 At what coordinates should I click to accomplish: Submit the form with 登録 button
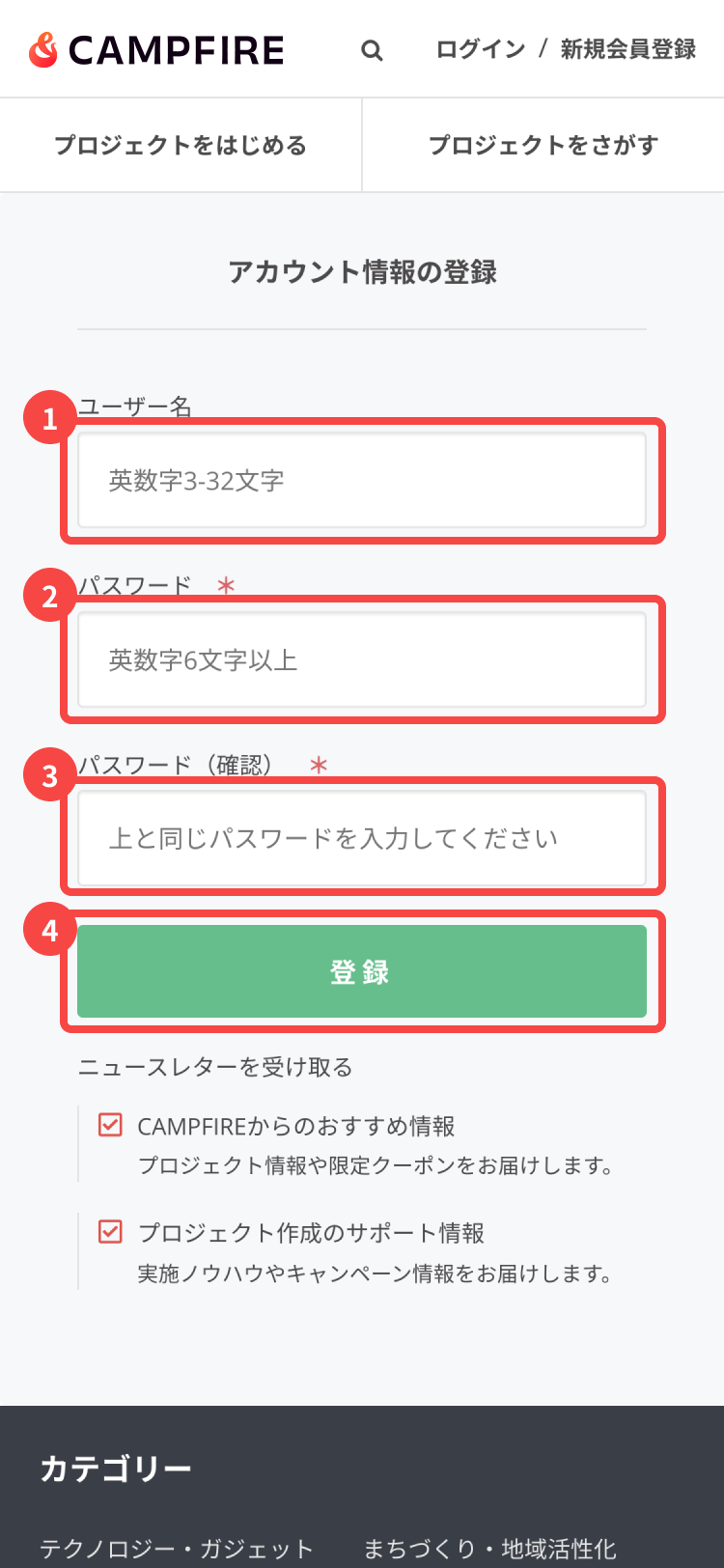tap(362, 971)
